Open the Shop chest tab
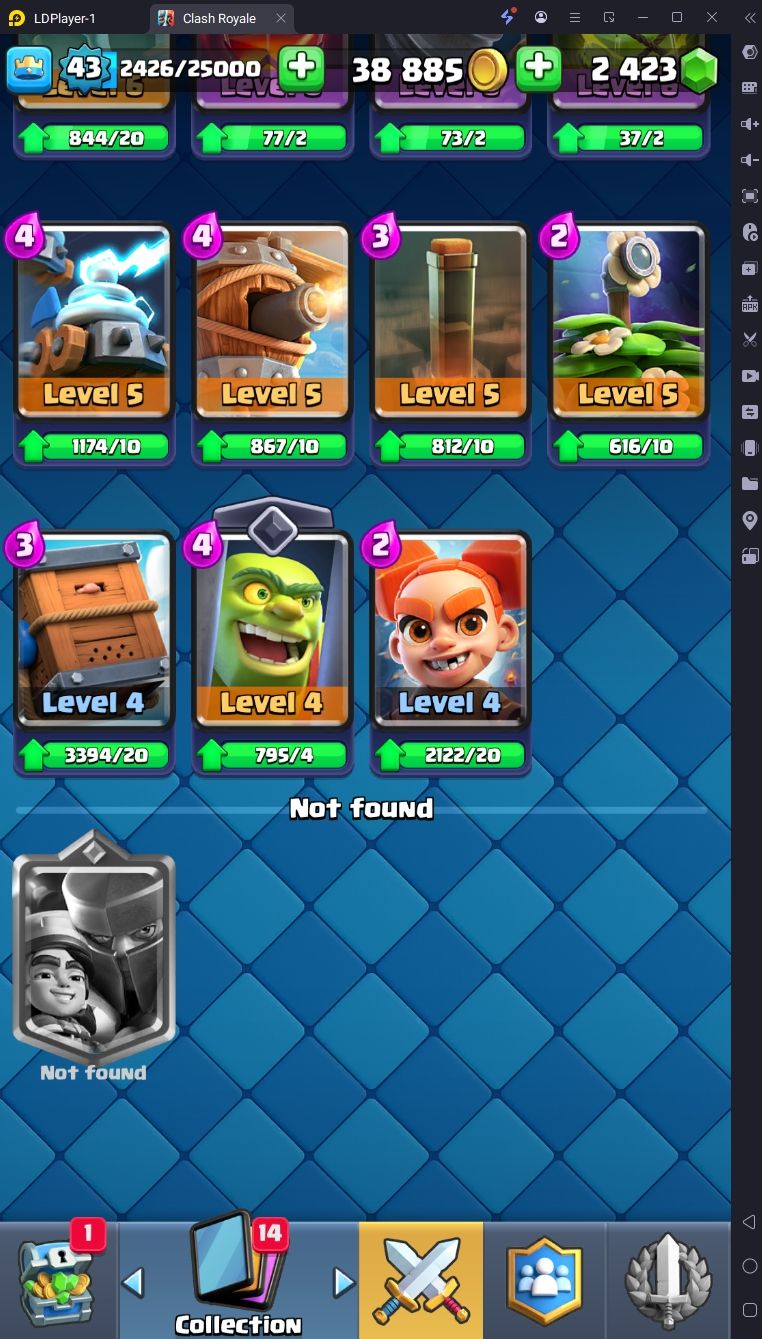 pyautogui.click(x=59, y=1280)
